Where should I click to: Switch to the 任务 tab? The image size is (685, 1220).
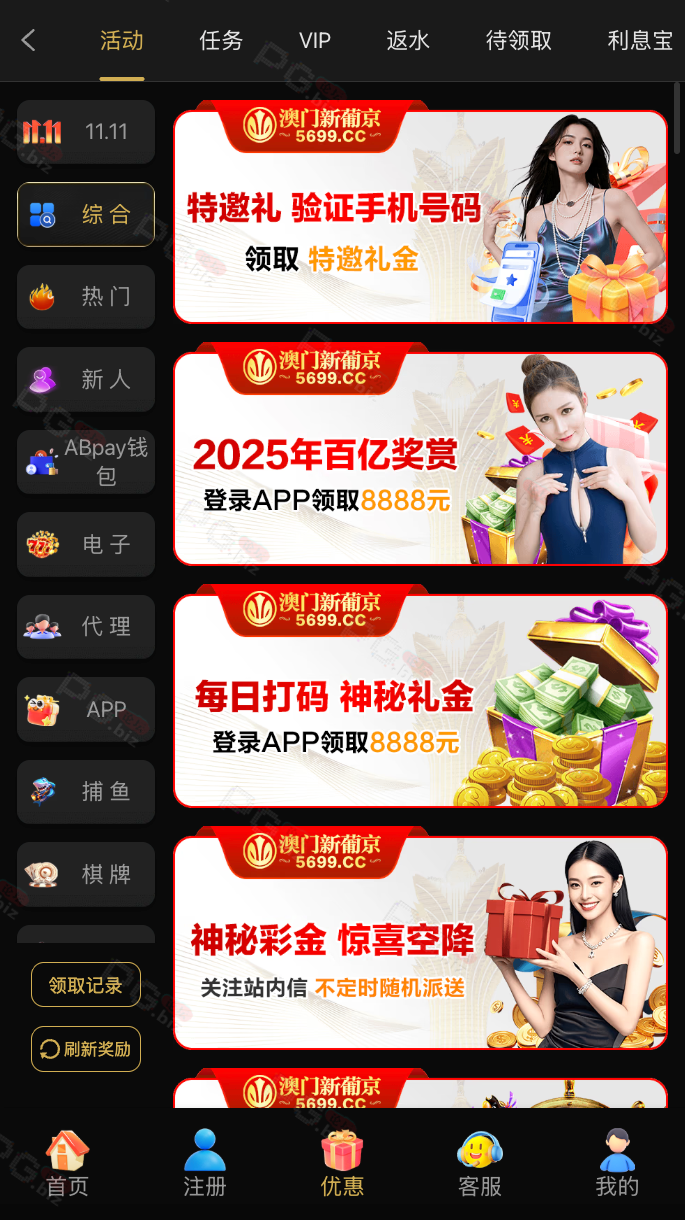click(x=221, y=41)
